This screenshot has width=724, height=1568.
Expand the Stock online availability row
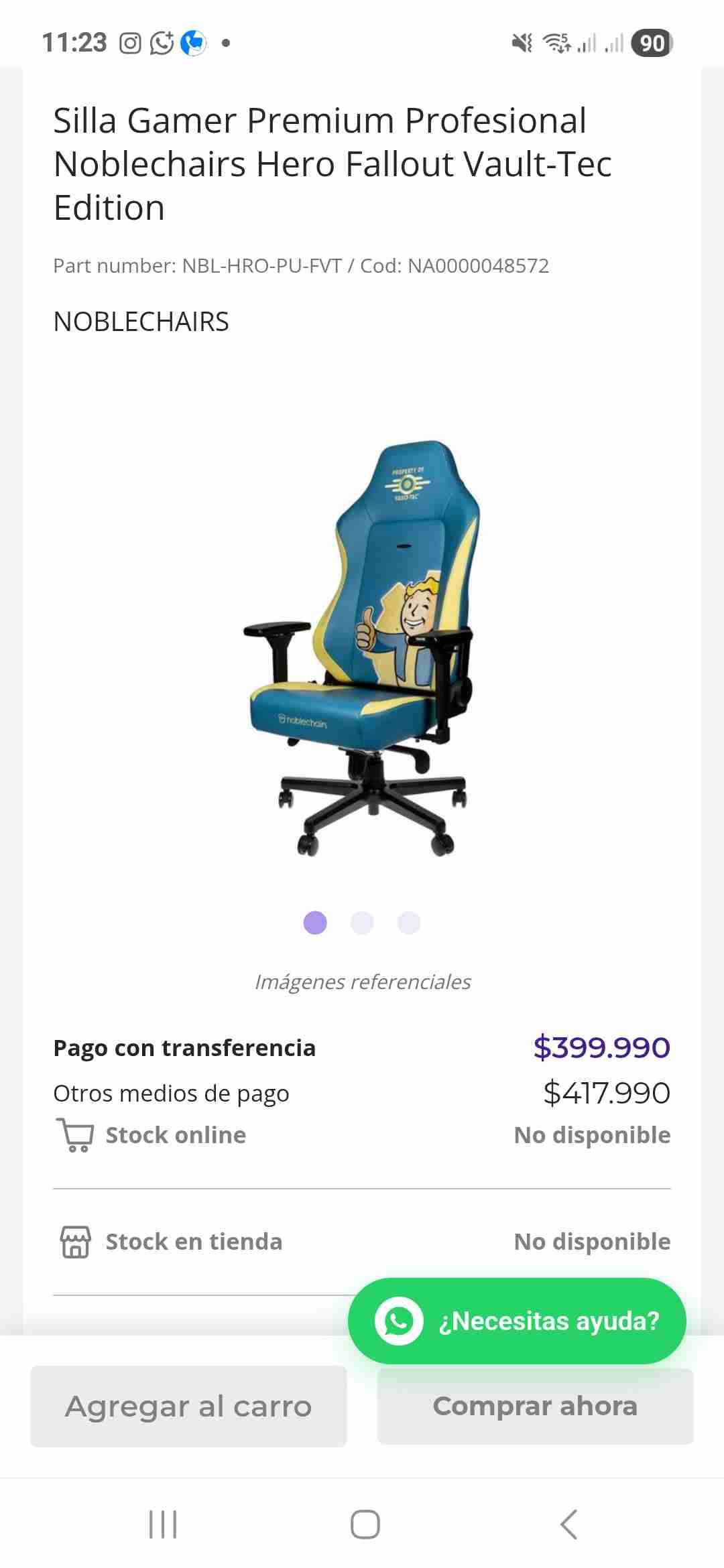362,1136
